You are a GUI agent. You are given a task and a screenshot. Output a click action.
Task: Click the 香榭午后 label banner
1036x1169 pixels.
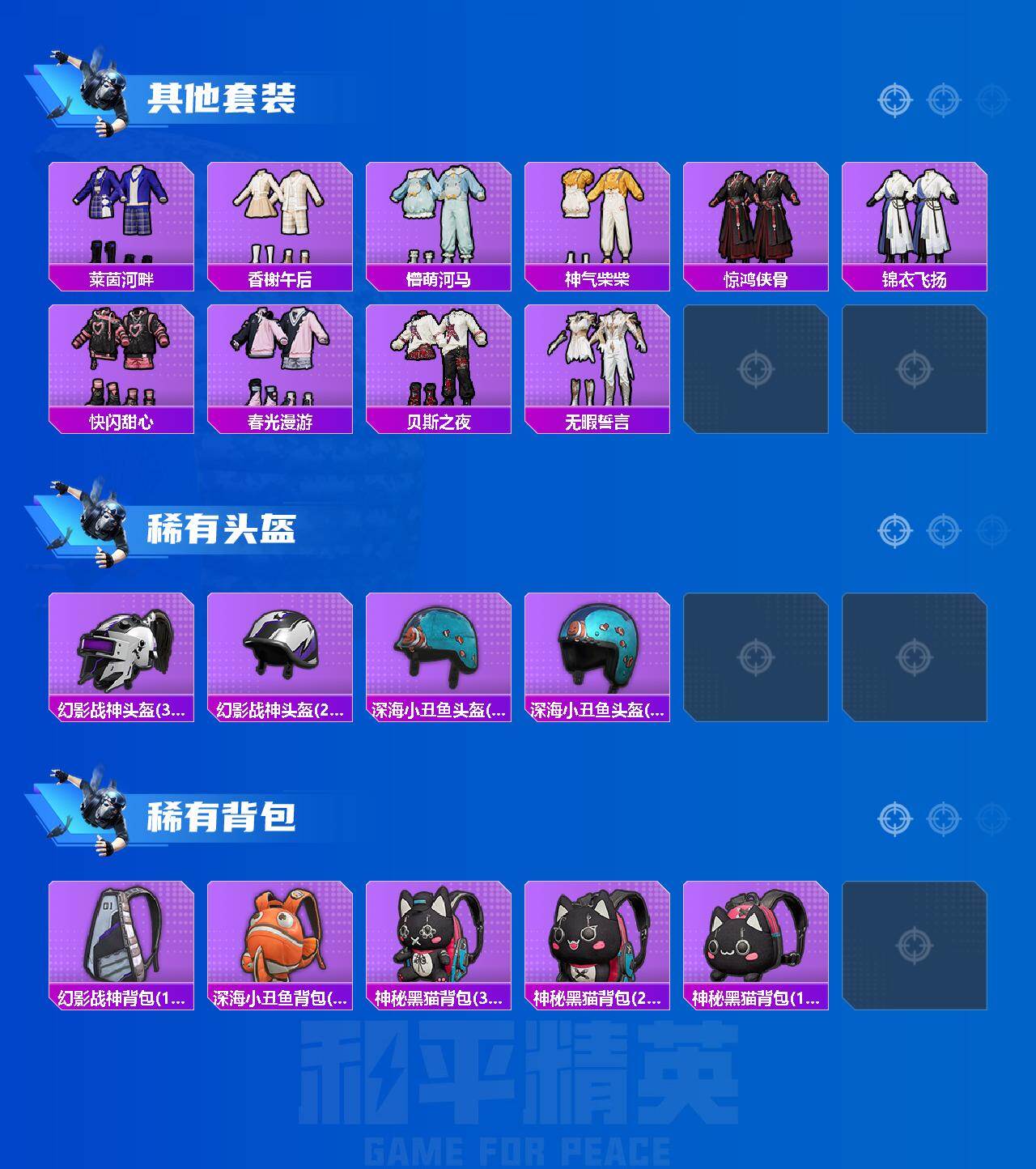(281, 278)
